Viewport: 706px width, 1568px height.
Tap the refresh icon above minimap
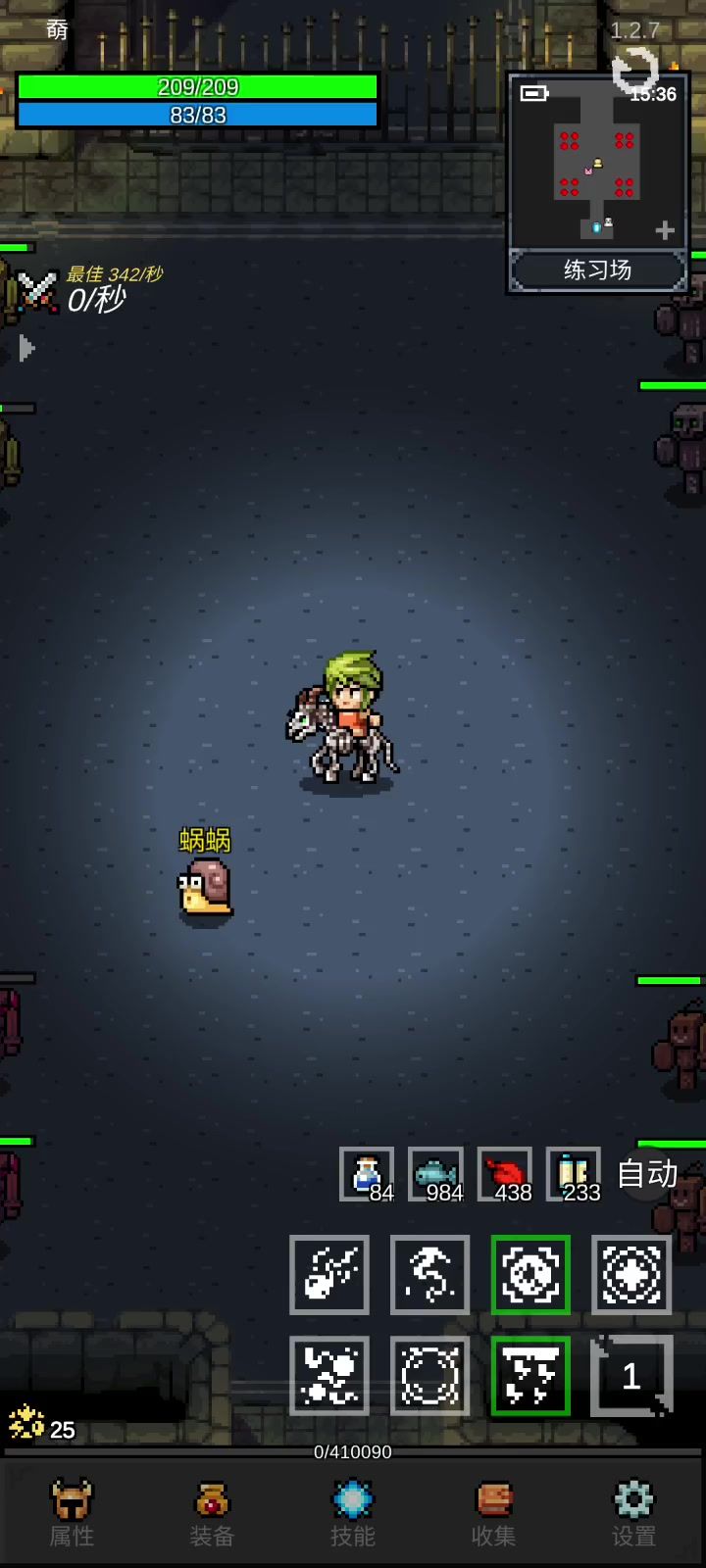pyautogui.click(x=634, y=67)
